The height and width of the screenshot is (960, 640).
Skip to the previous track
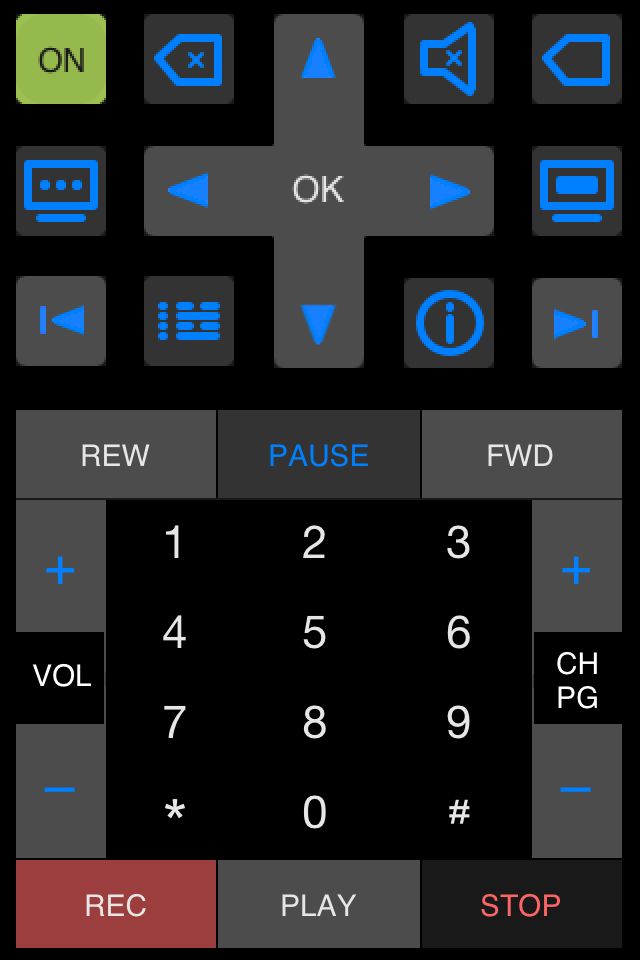click(x=61, y=322)
